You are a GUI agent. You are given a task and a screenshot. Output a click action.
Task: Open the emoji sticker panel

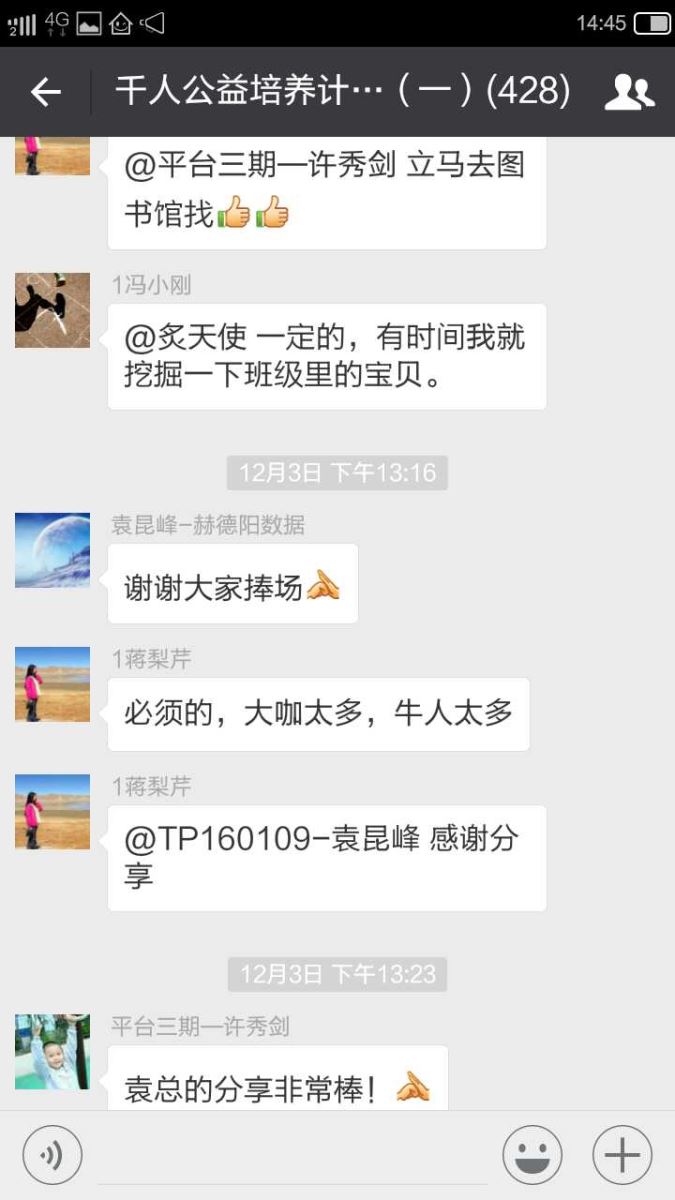532,1155
